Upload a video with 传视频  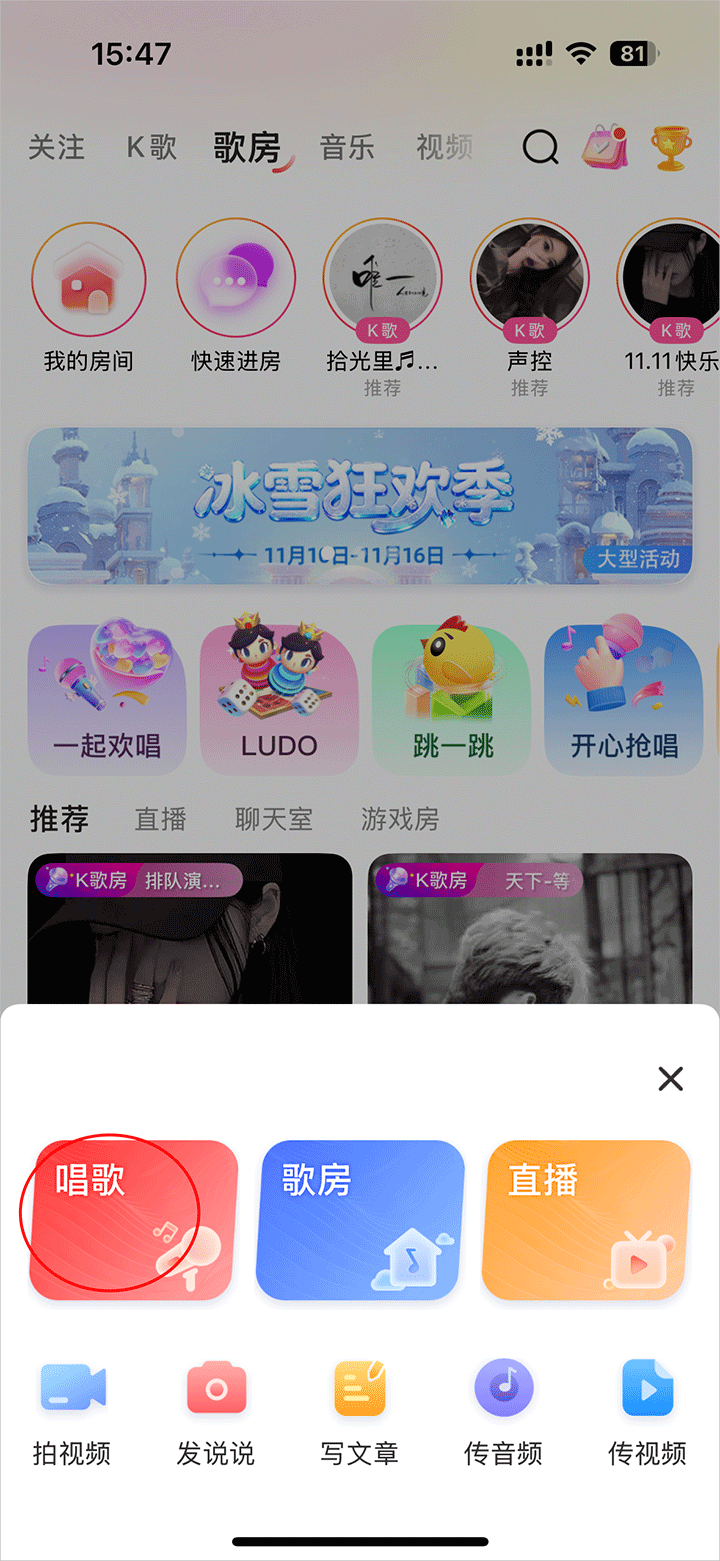[x=647, y=1412]
